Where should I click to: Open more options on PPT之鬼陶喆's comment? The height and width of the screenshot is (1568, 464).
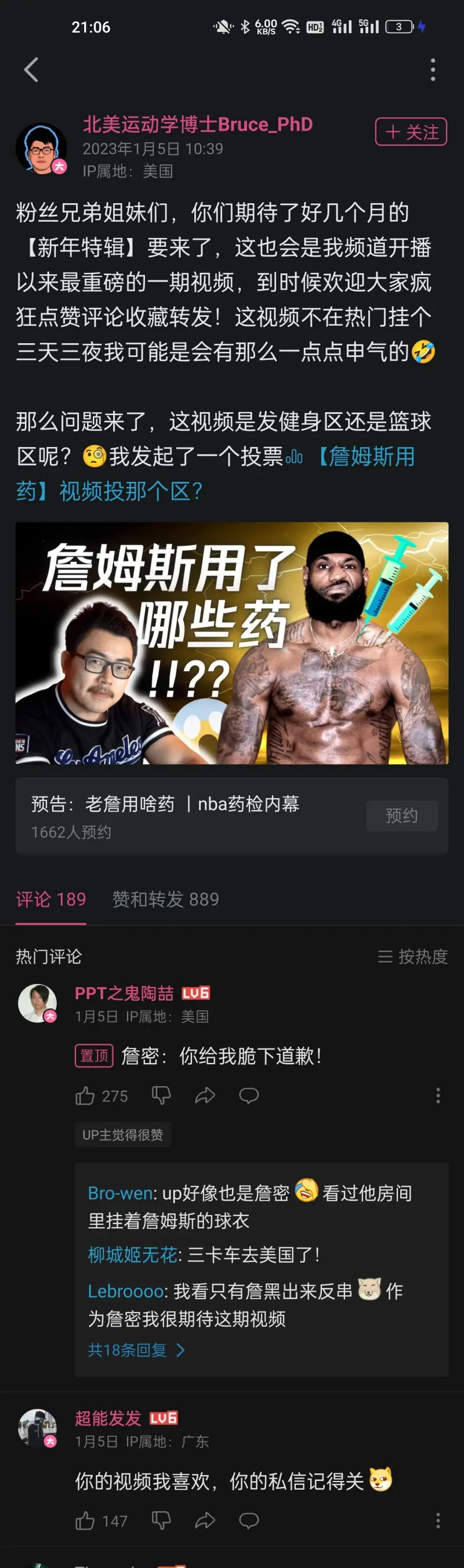[437, 1095]
